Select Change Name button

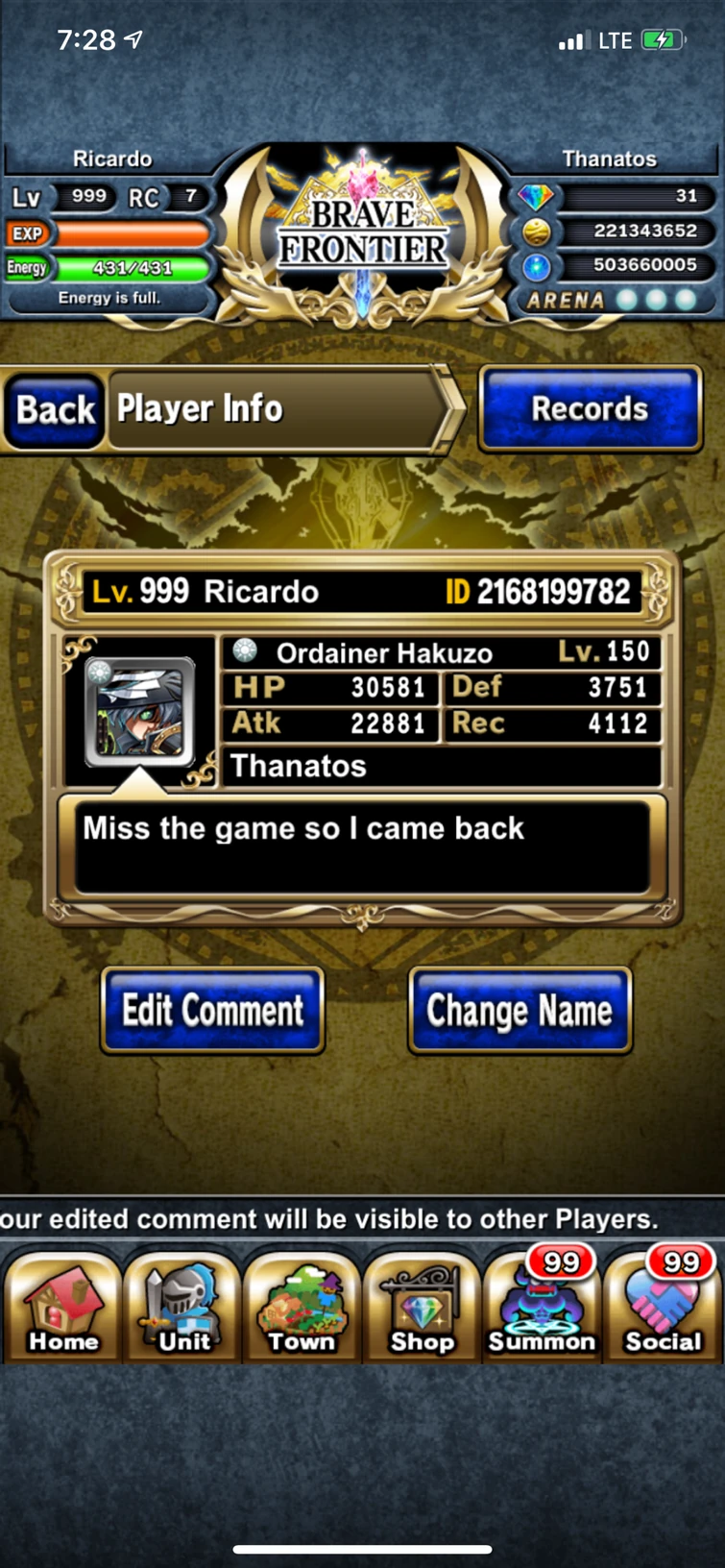point(520,1011)
